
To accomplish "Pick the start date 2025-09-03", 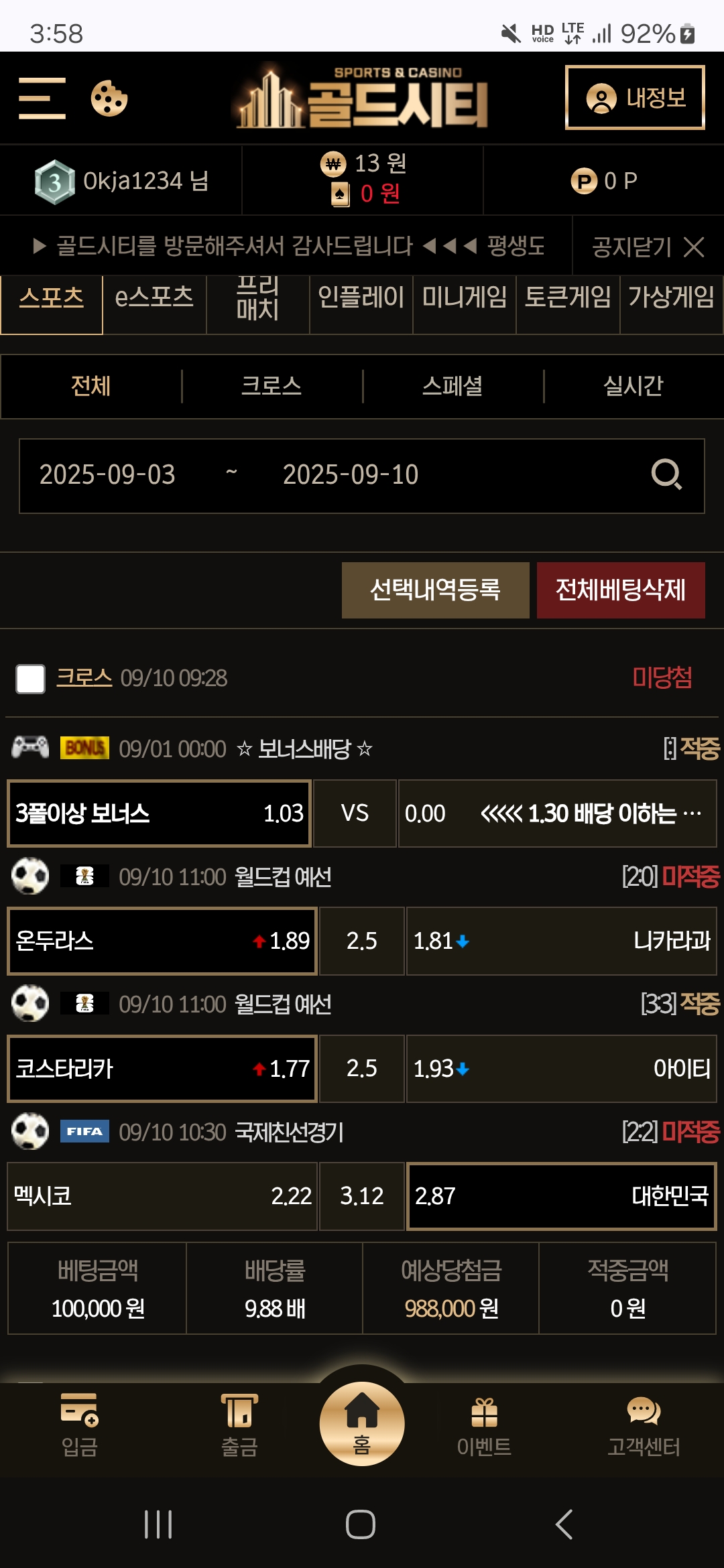I will click(107, 475).
